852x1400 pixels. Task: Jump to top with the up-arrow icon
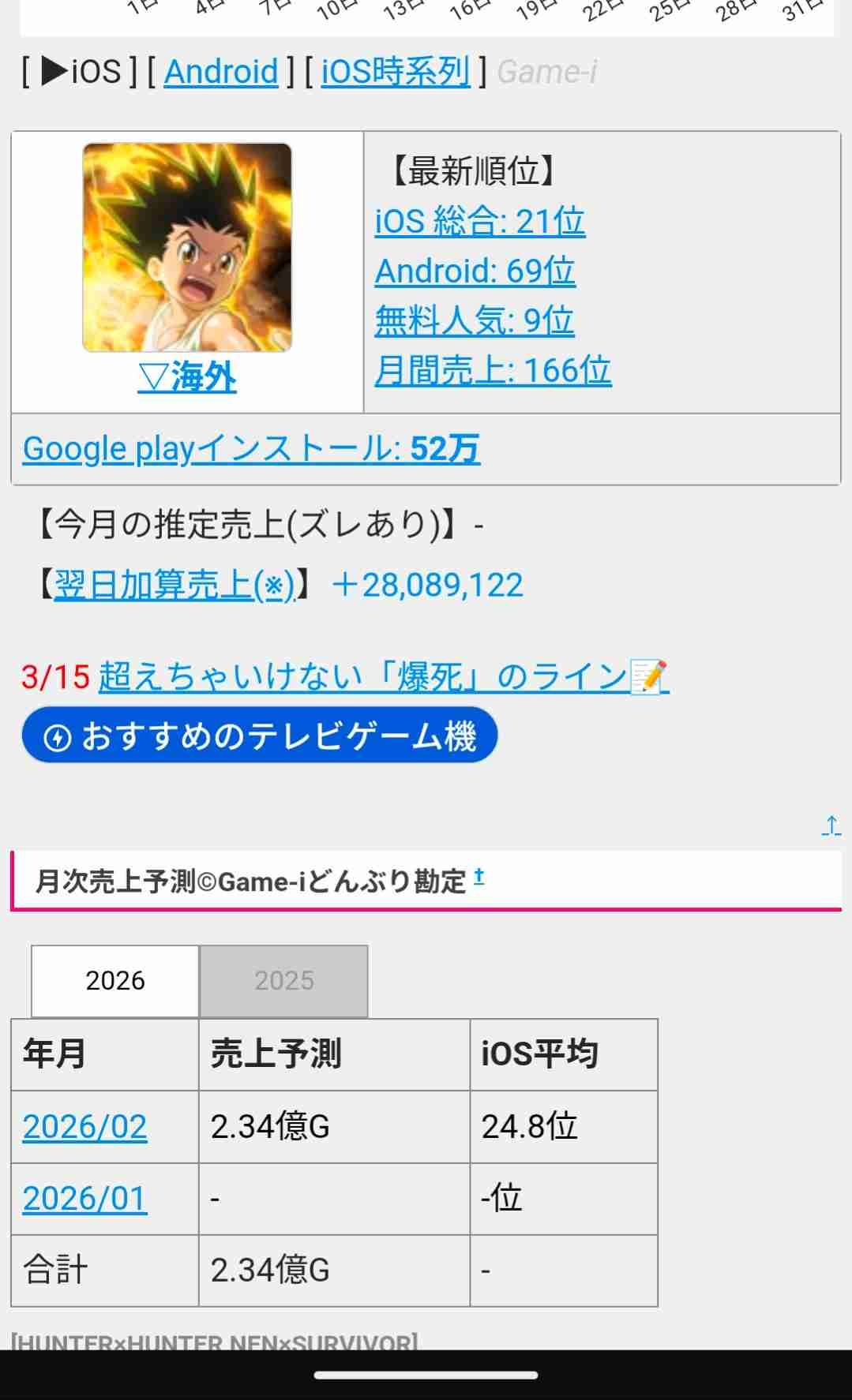(x=831, y=825)
